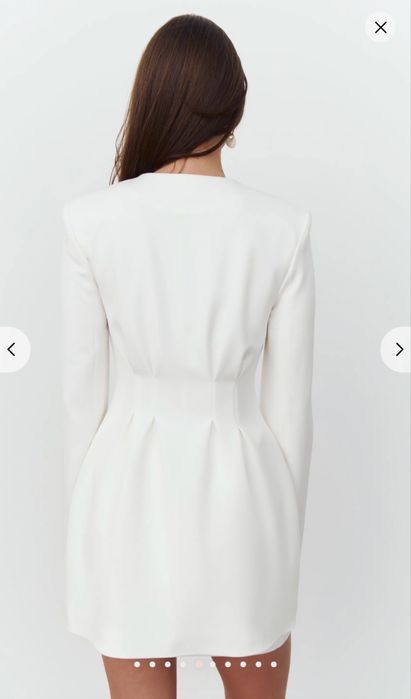Show the next product photo

[x=397, y=350]
